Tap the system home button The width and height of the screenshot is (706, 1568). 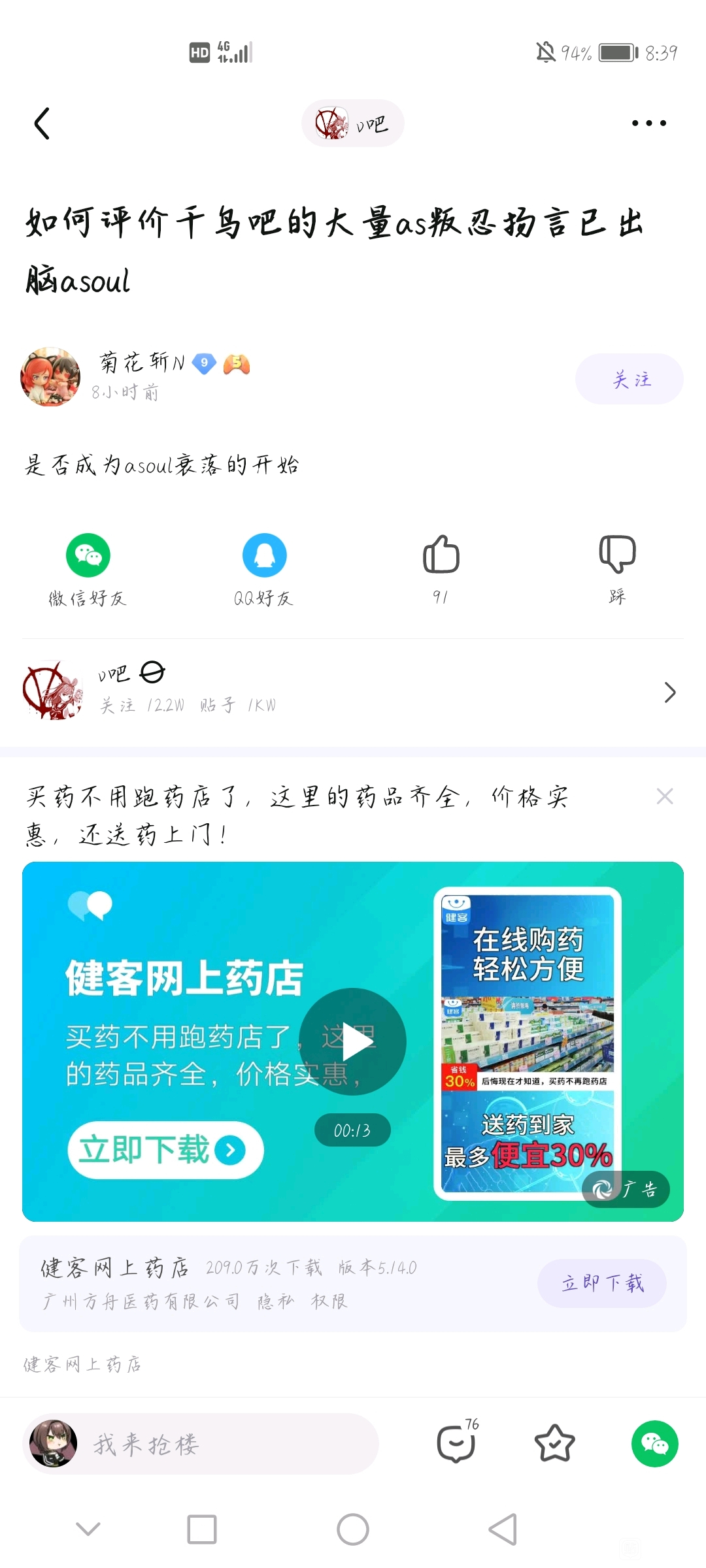[353, 1529]
